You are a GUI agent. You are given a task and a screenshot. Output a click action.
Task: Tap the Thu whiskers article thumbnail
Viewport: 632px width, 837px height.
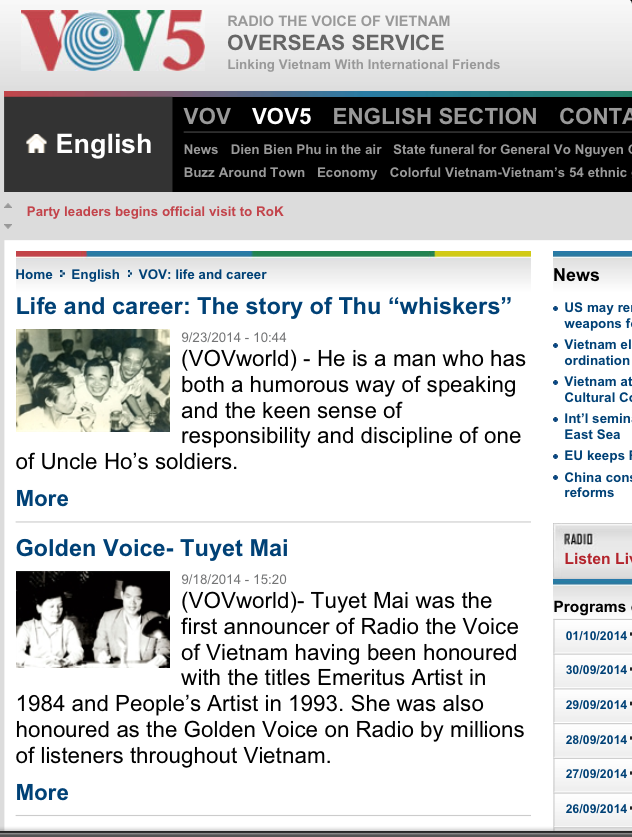93,380
